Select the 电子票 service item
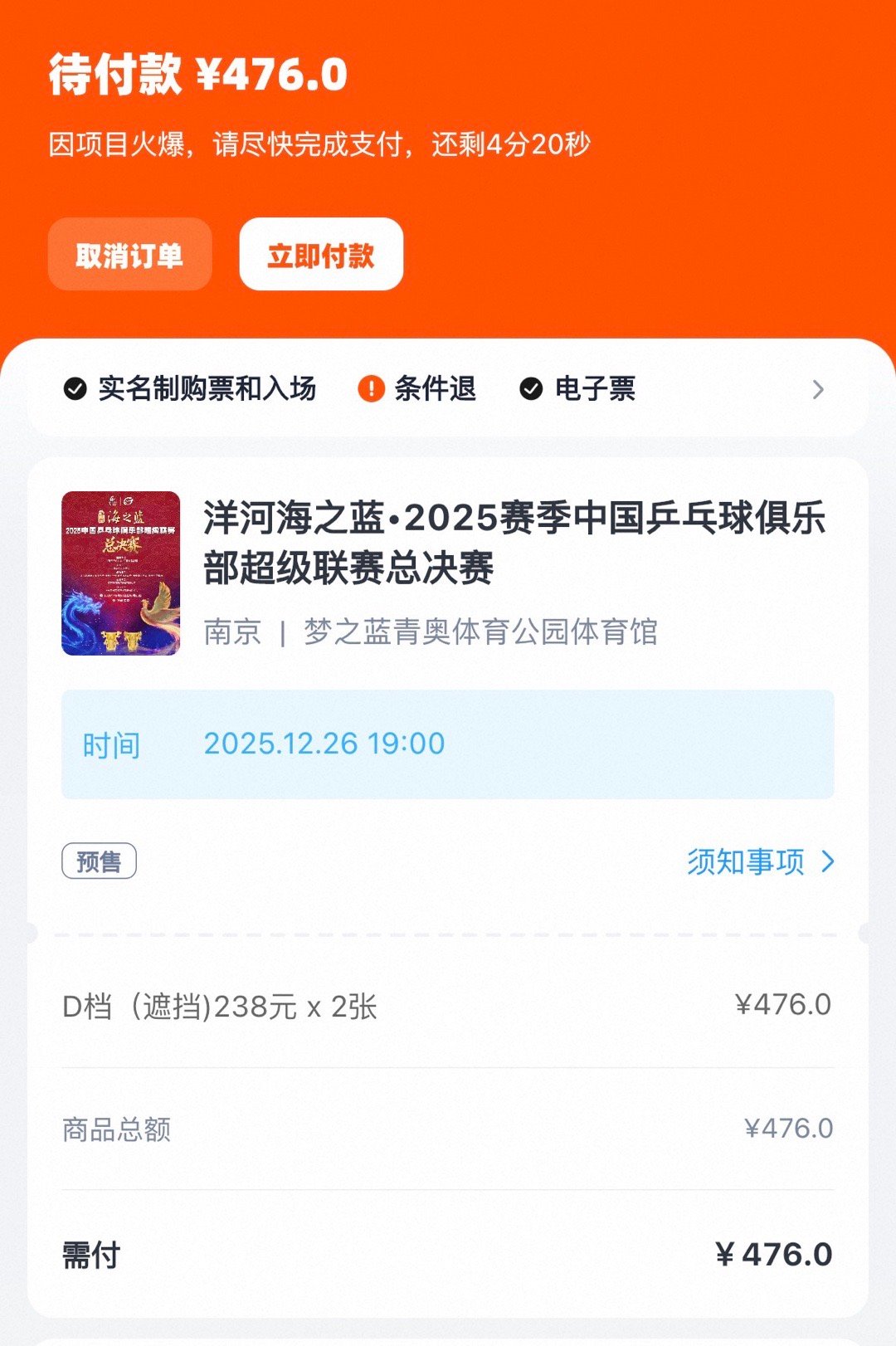 click(593, 388)
